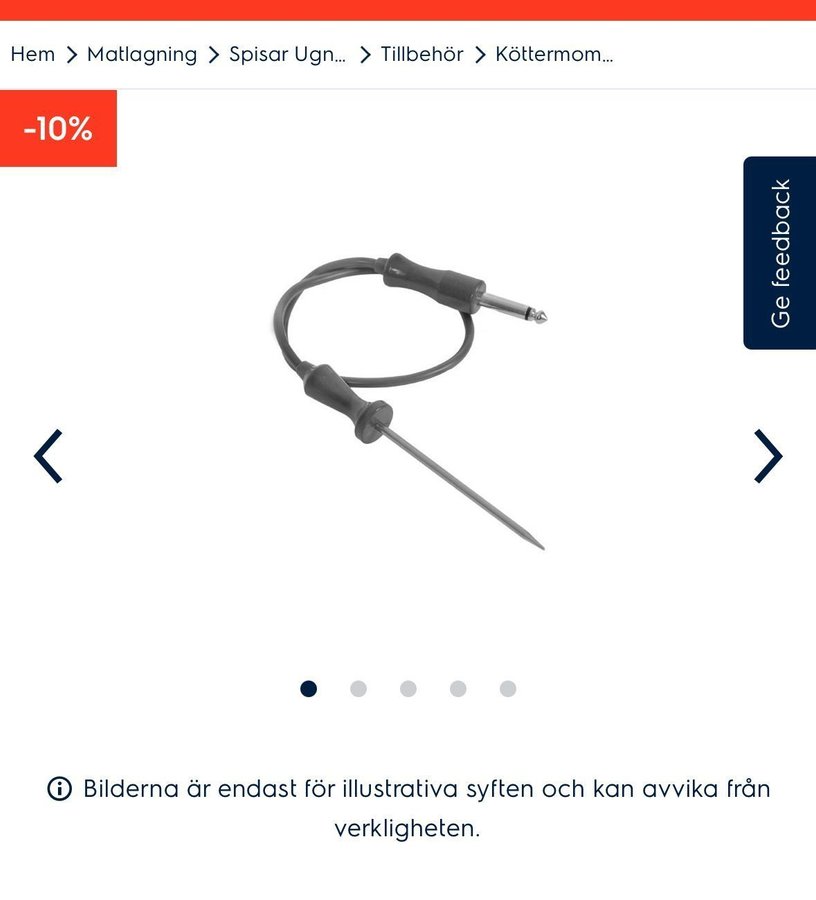Jump to the fourth image dot
The image size is (816, 900).
(x=458, y=689)
